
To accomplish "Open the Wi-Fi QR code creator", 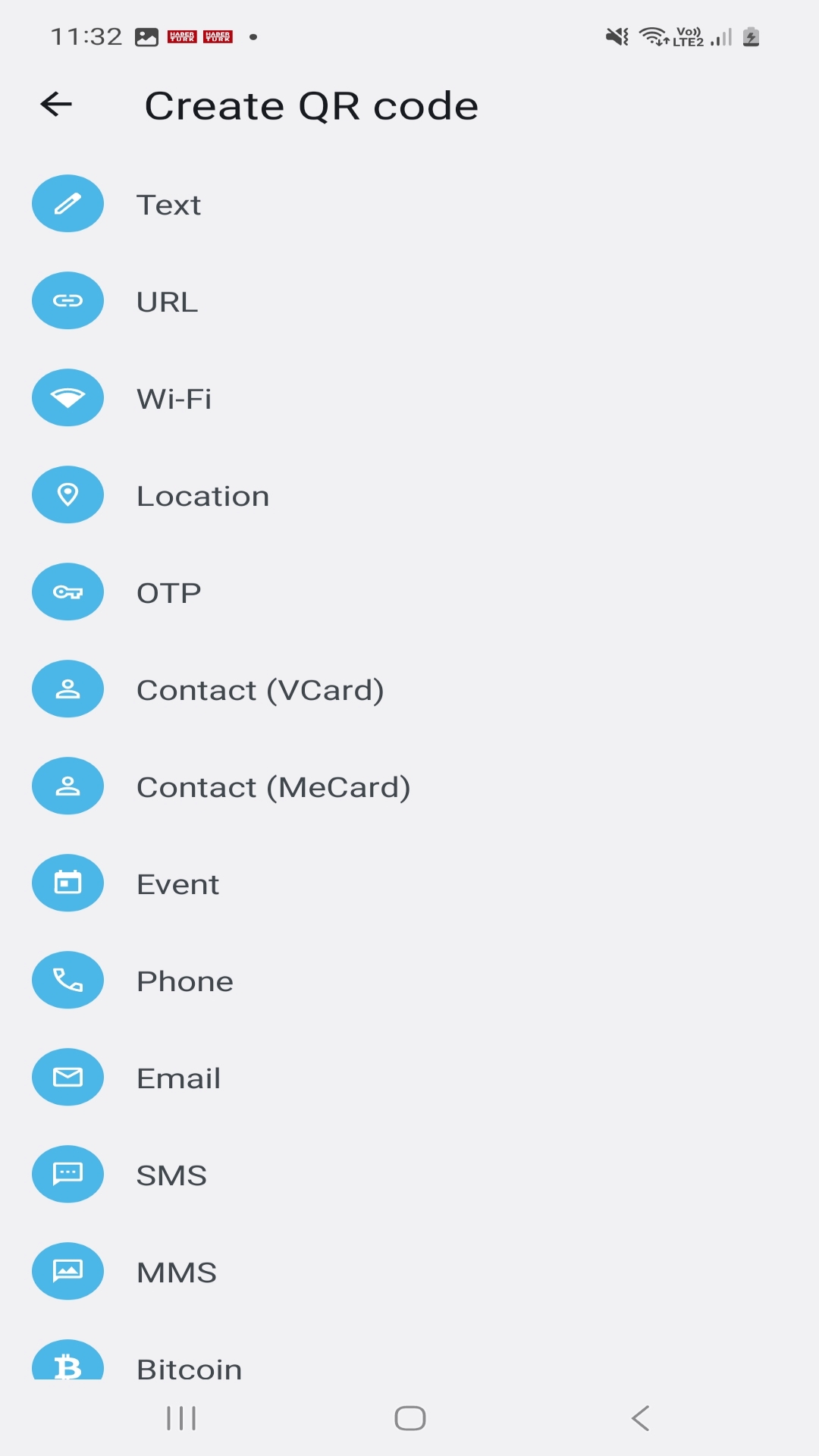I will tap(174, 397).
